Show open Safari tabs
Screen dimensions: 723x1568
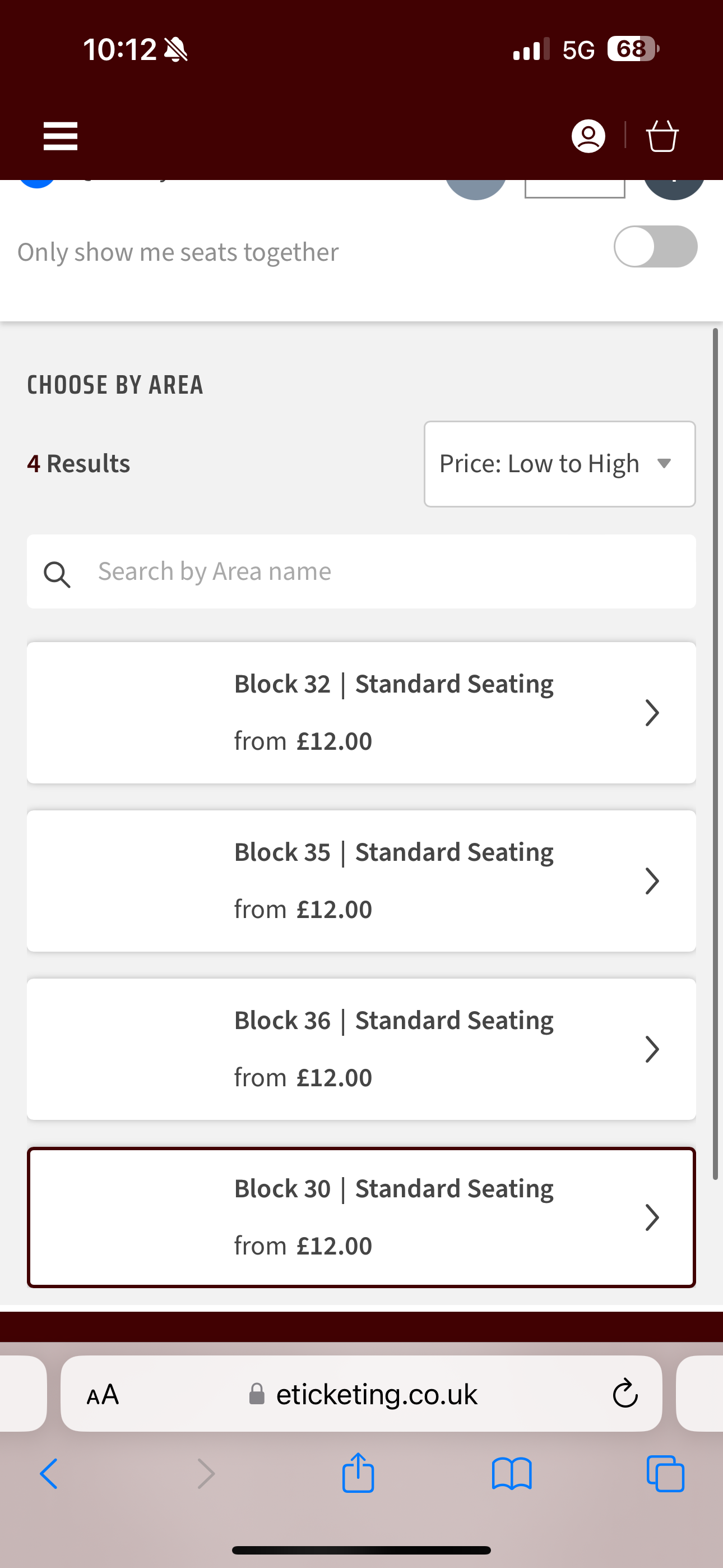[665, 1474]
